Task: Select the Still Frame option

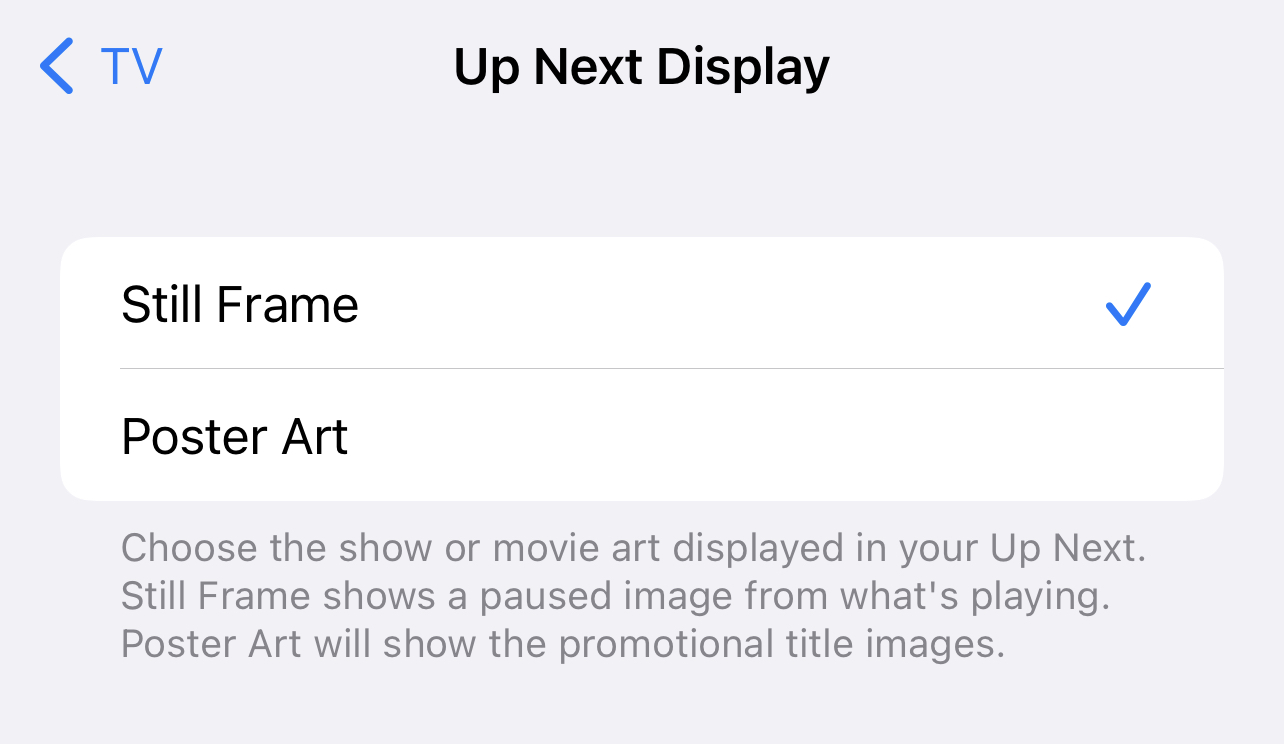Action: pos(640,304)
